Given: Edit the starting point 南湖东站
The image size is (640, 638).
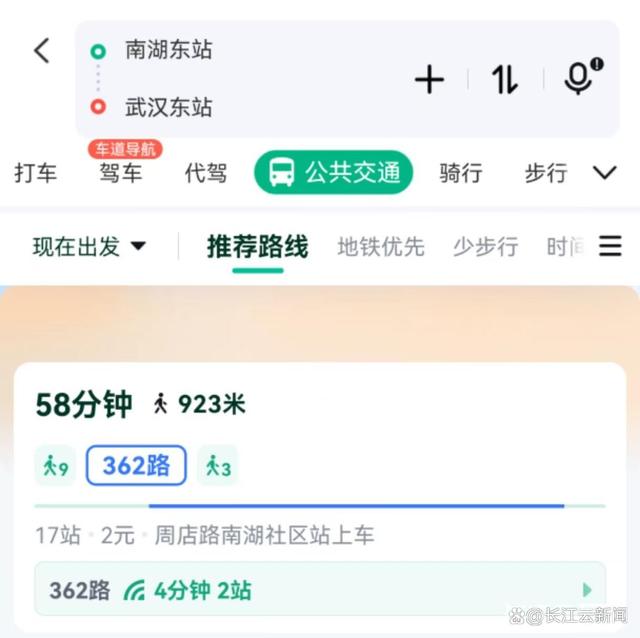Looking at the screenshot, I should [x=168, y=50].
